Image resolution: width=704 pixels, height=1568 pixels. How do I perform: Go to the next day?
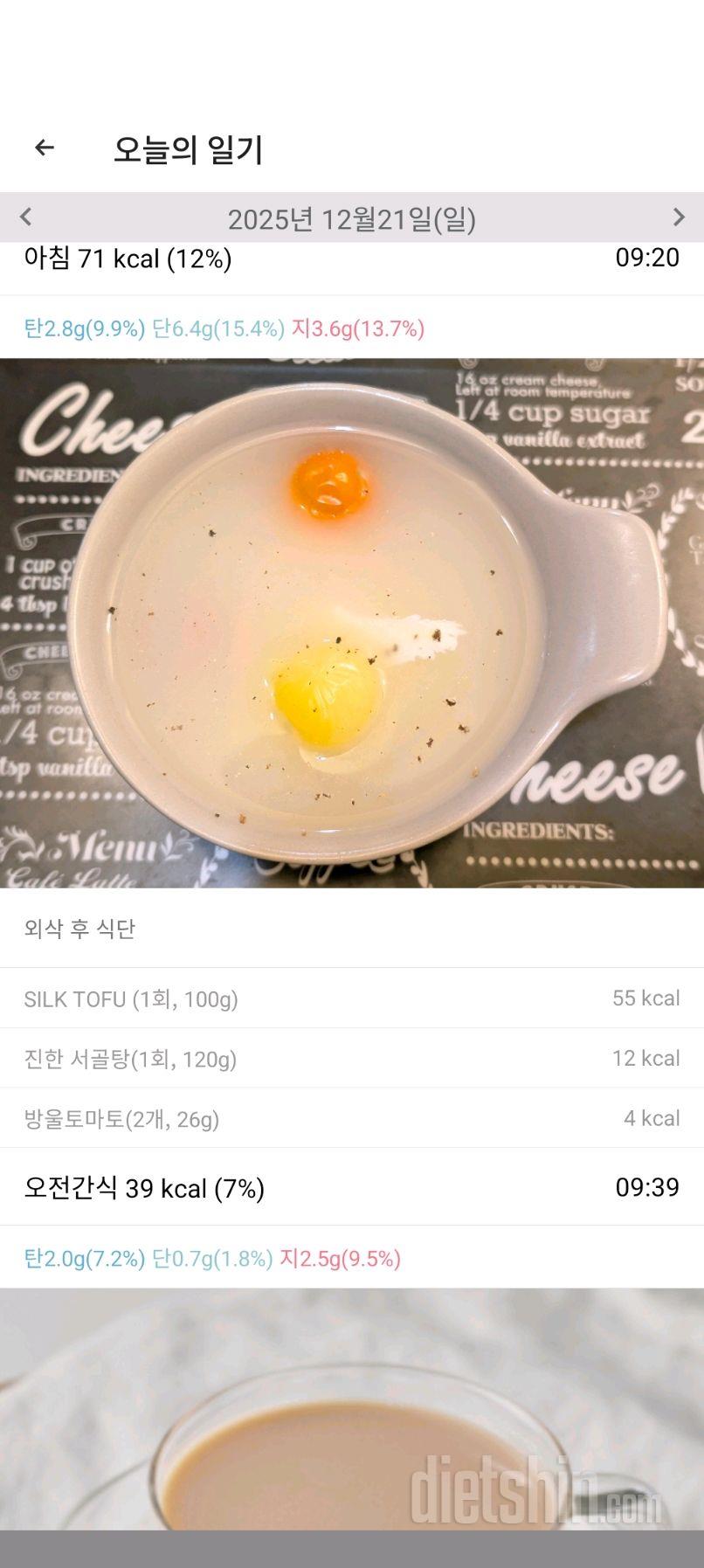point(678,218)
